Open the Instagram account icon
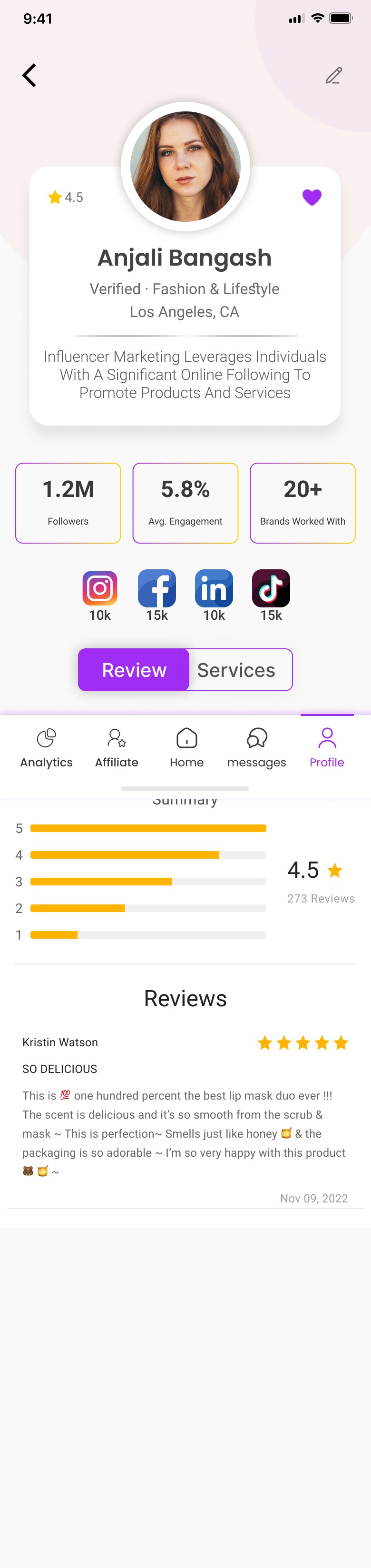The width and height of the screenshot is (371, 1568). pyautogui.click(x=100, y=588)
